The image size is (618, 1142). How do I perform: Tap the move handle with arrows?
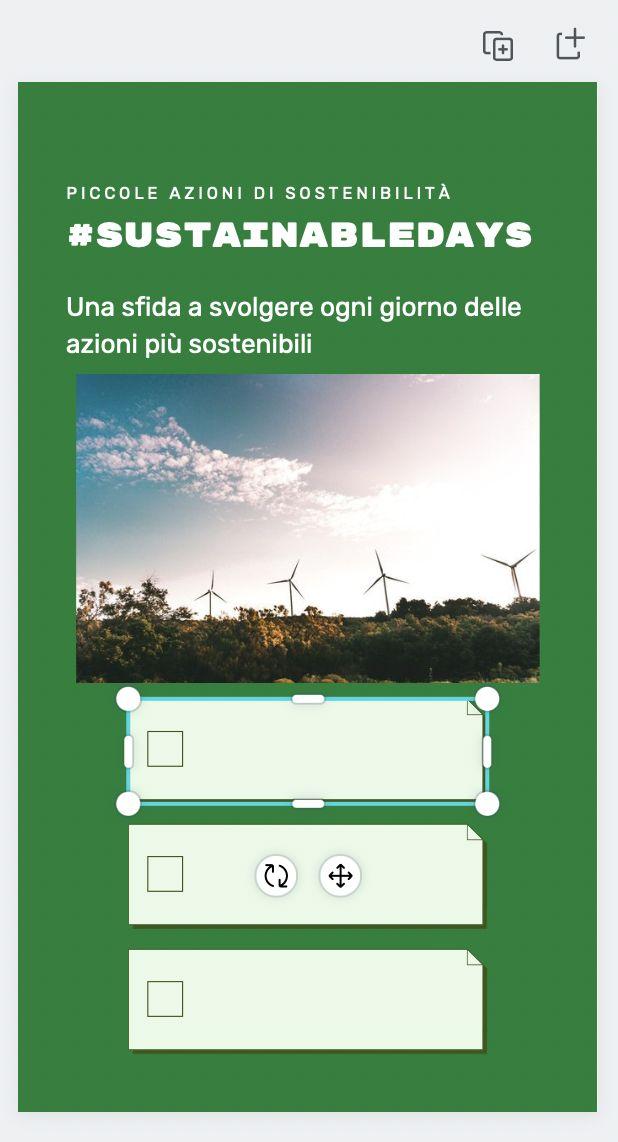(340, 877)
